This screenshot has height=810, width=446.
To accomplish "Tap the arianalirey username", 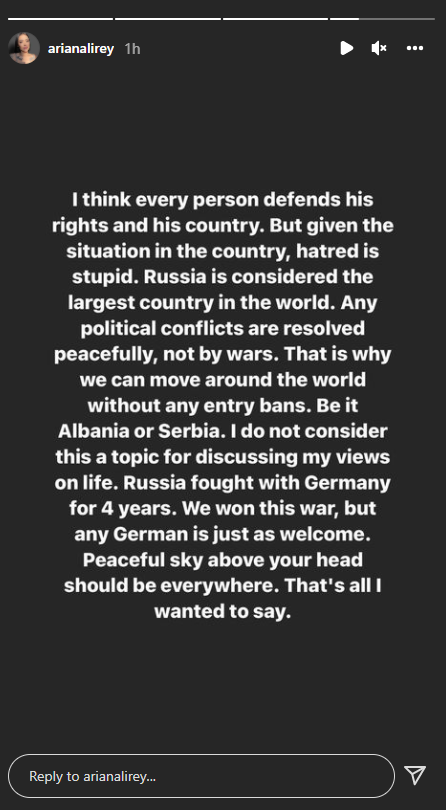I will [81, 49].
